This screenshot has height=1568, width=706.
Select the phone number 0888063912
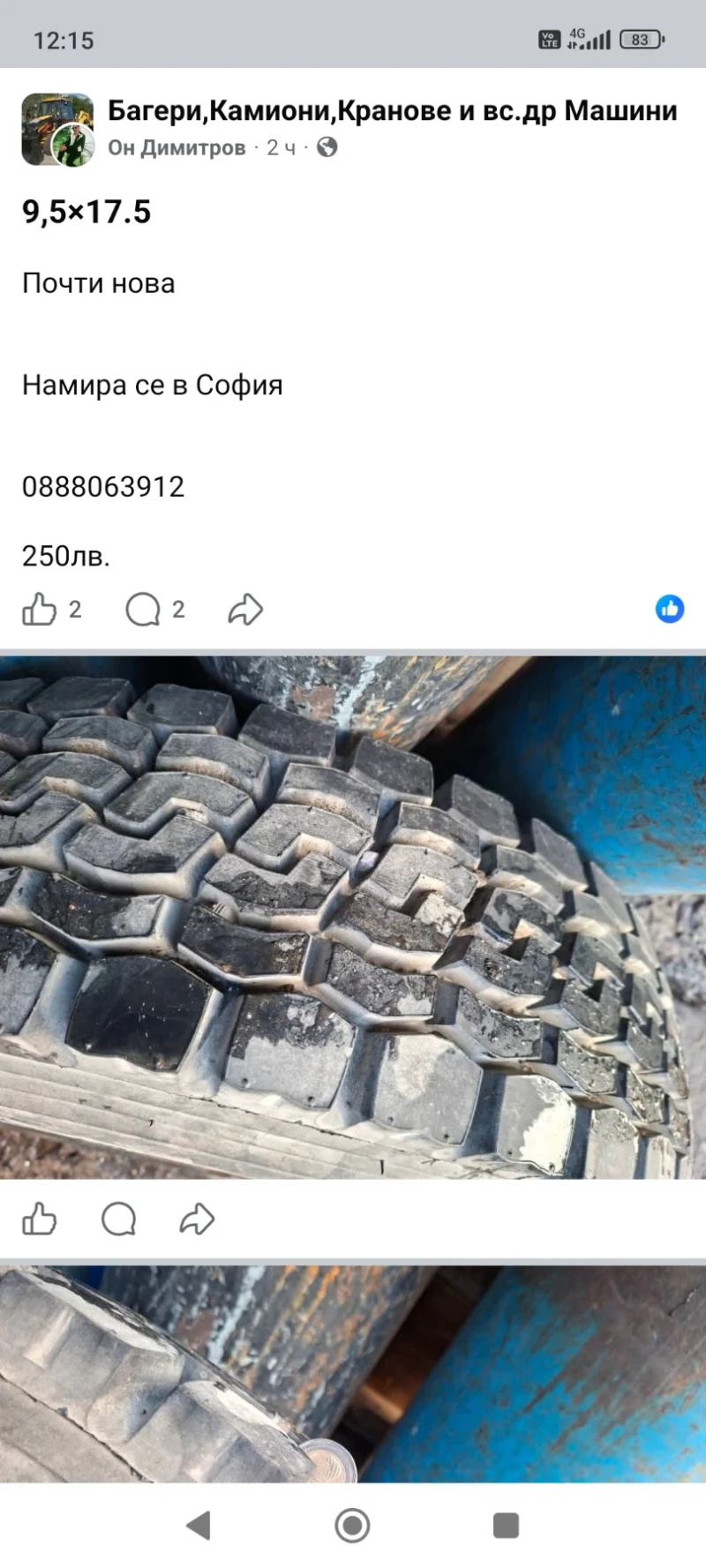(104, 485)
